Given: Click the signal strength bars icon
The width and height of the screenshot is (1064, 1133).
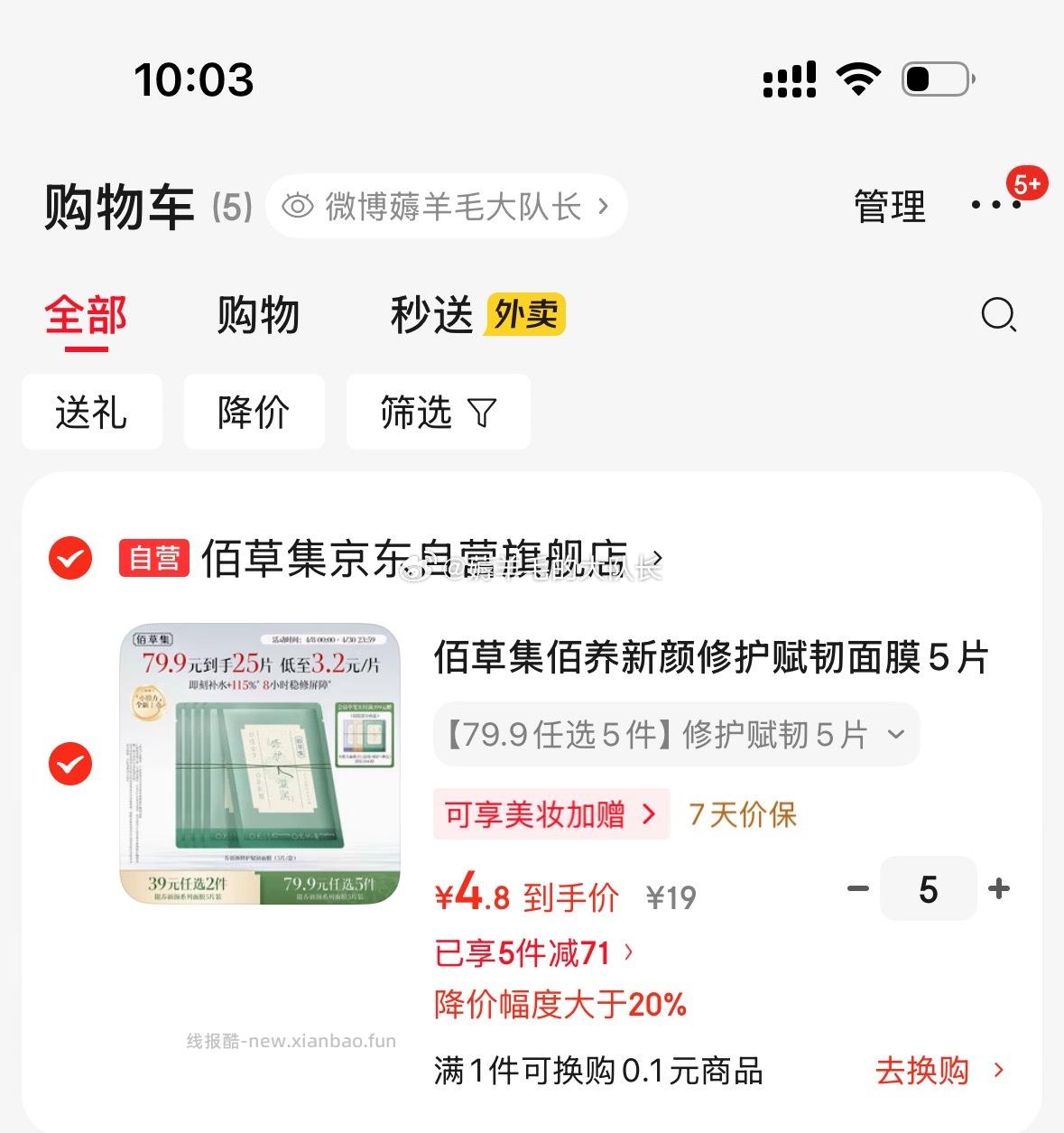Looking at the screenshot, I should 789,79.
